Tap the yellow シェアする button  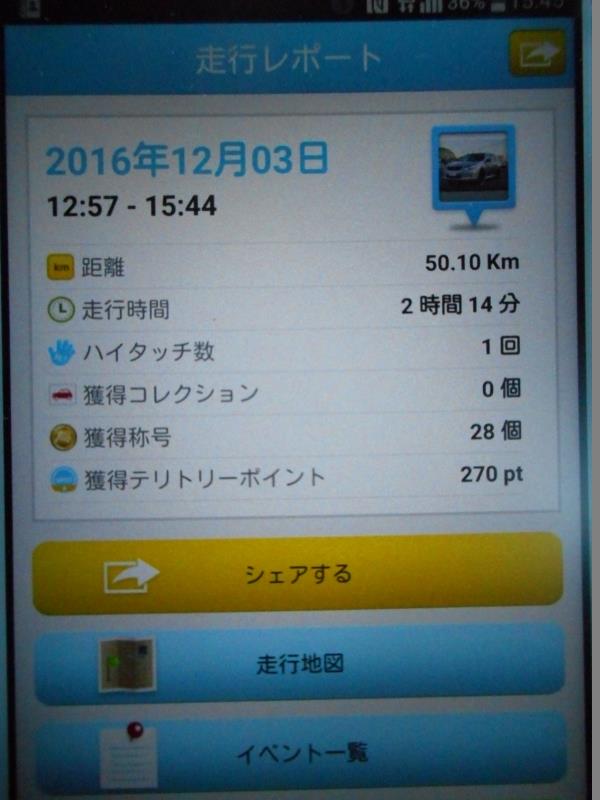298,573
